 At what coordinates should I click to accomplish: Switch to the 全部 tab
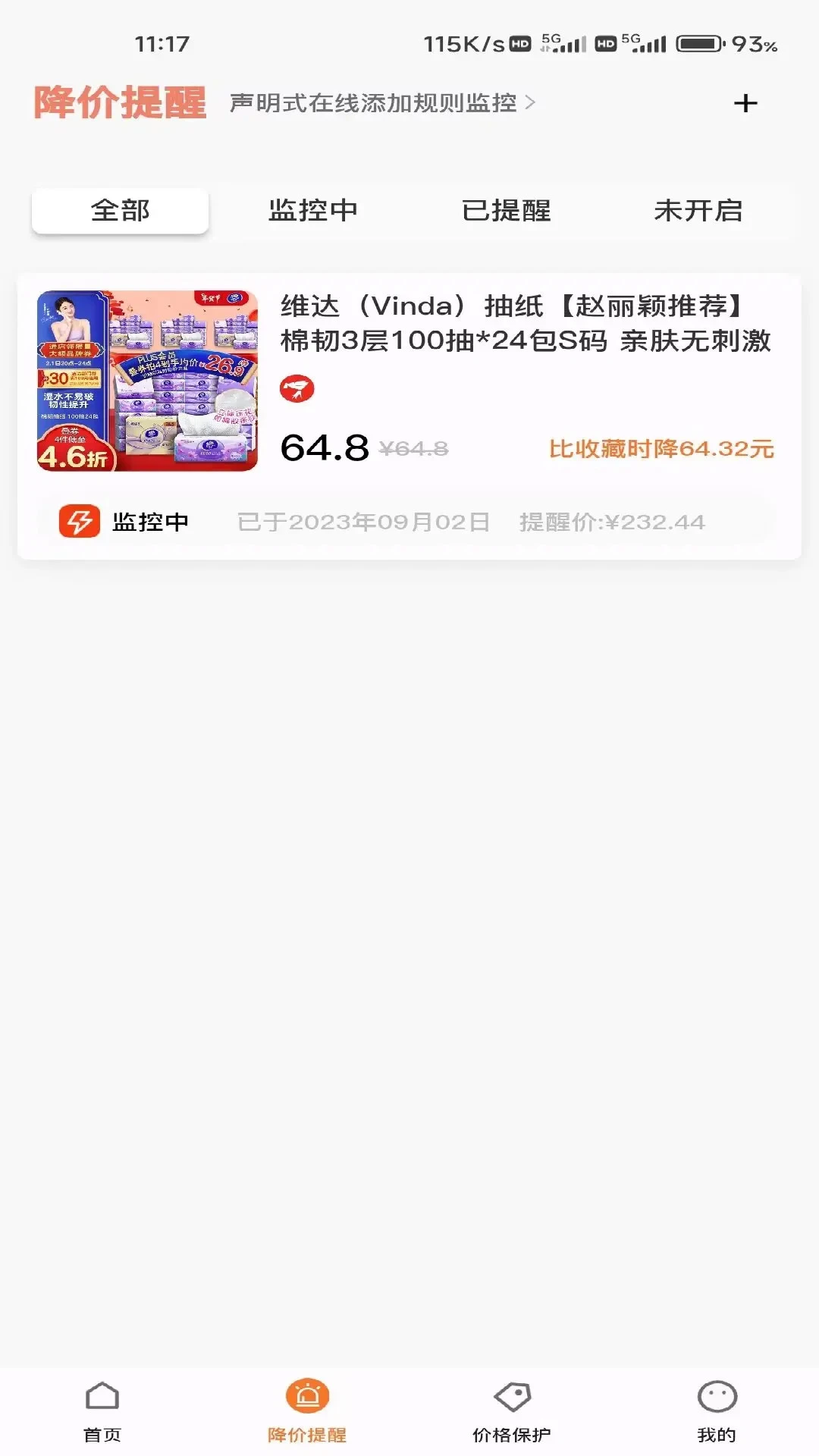coord(119,212)
